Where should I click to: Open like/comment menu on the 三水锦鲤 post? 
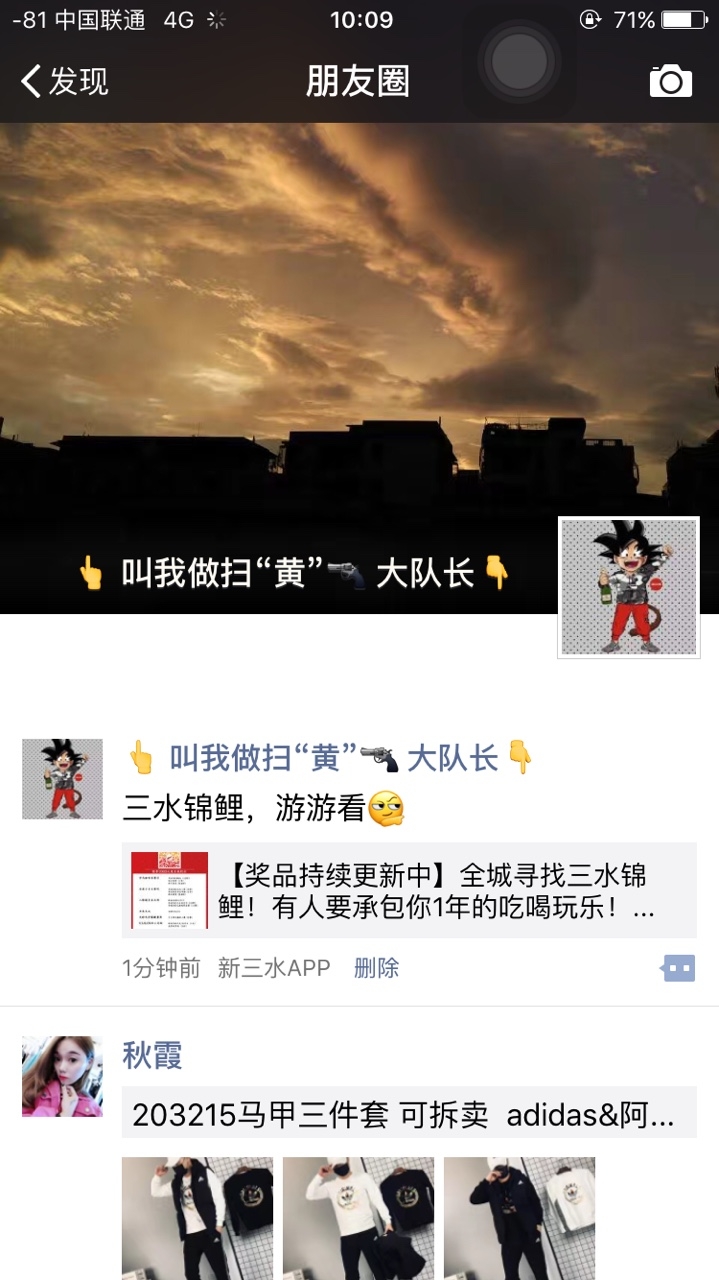[x=678, y=968]
